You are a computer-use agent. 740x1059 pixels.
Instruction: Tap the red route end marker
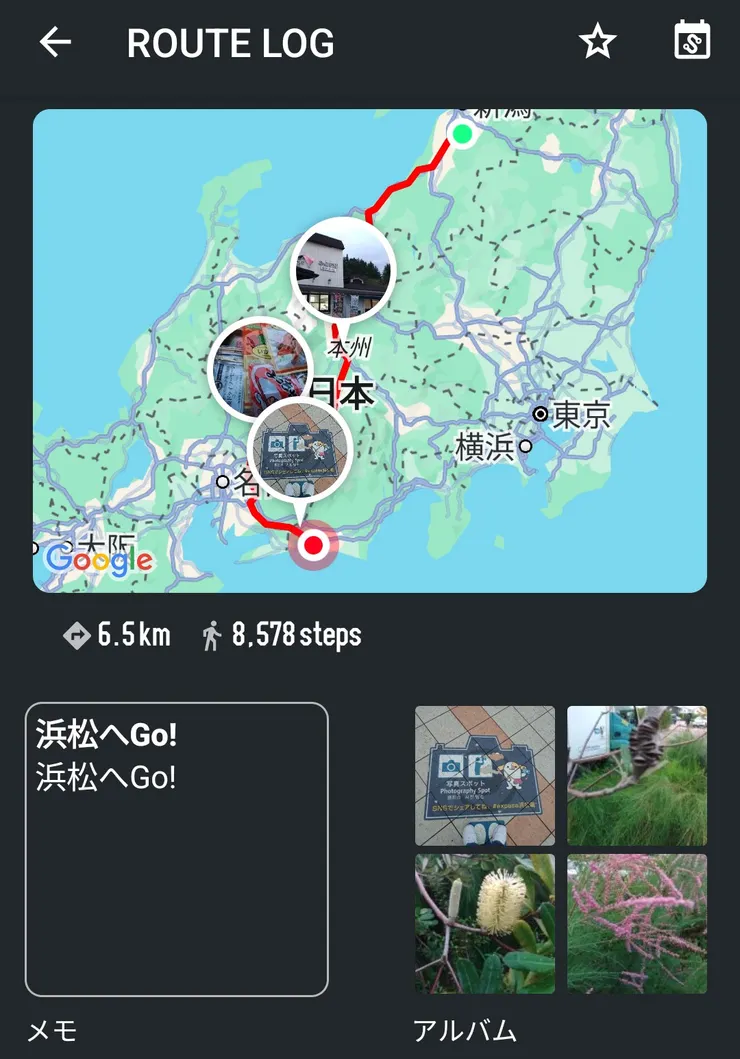click(313, 547)
